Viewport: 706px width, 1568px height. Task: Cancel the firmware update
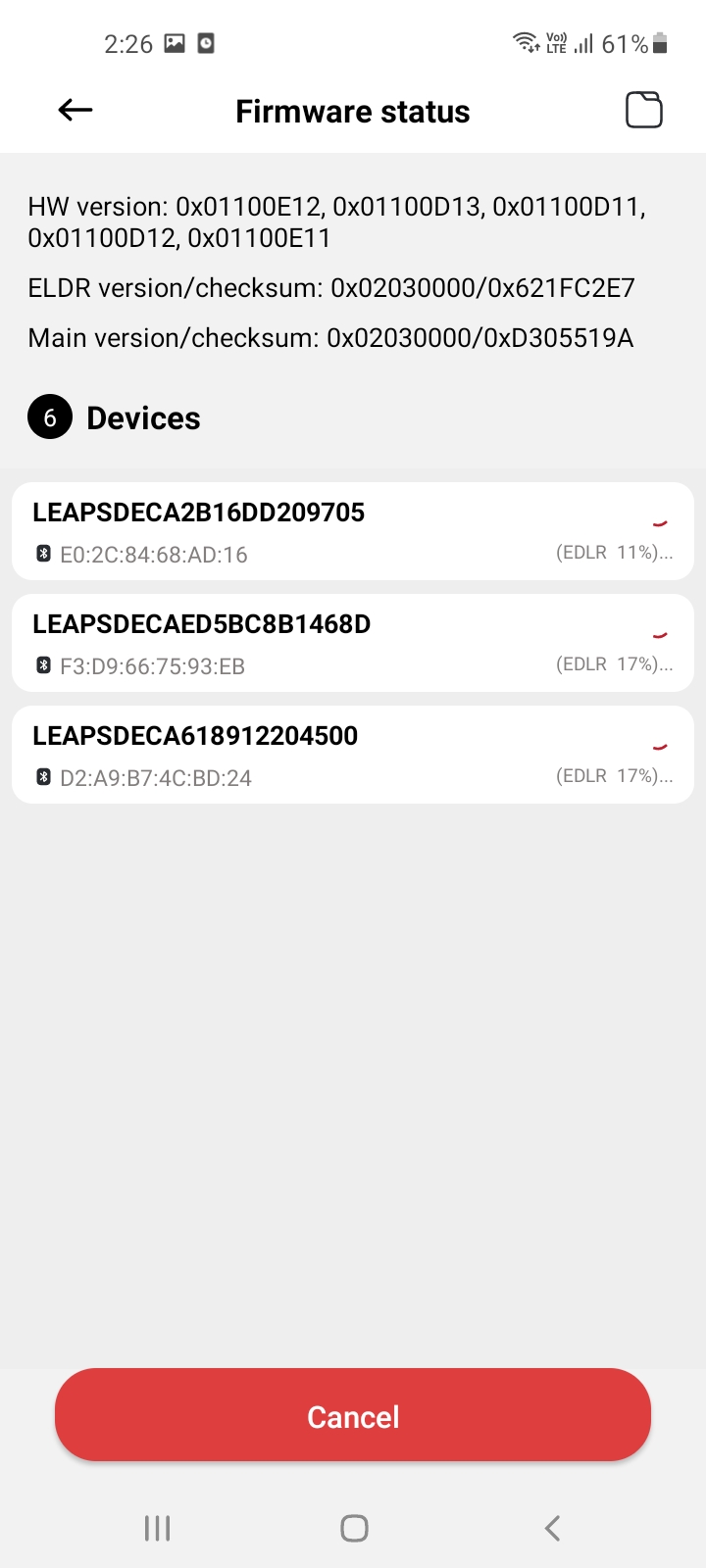[x=353, y=1415]
